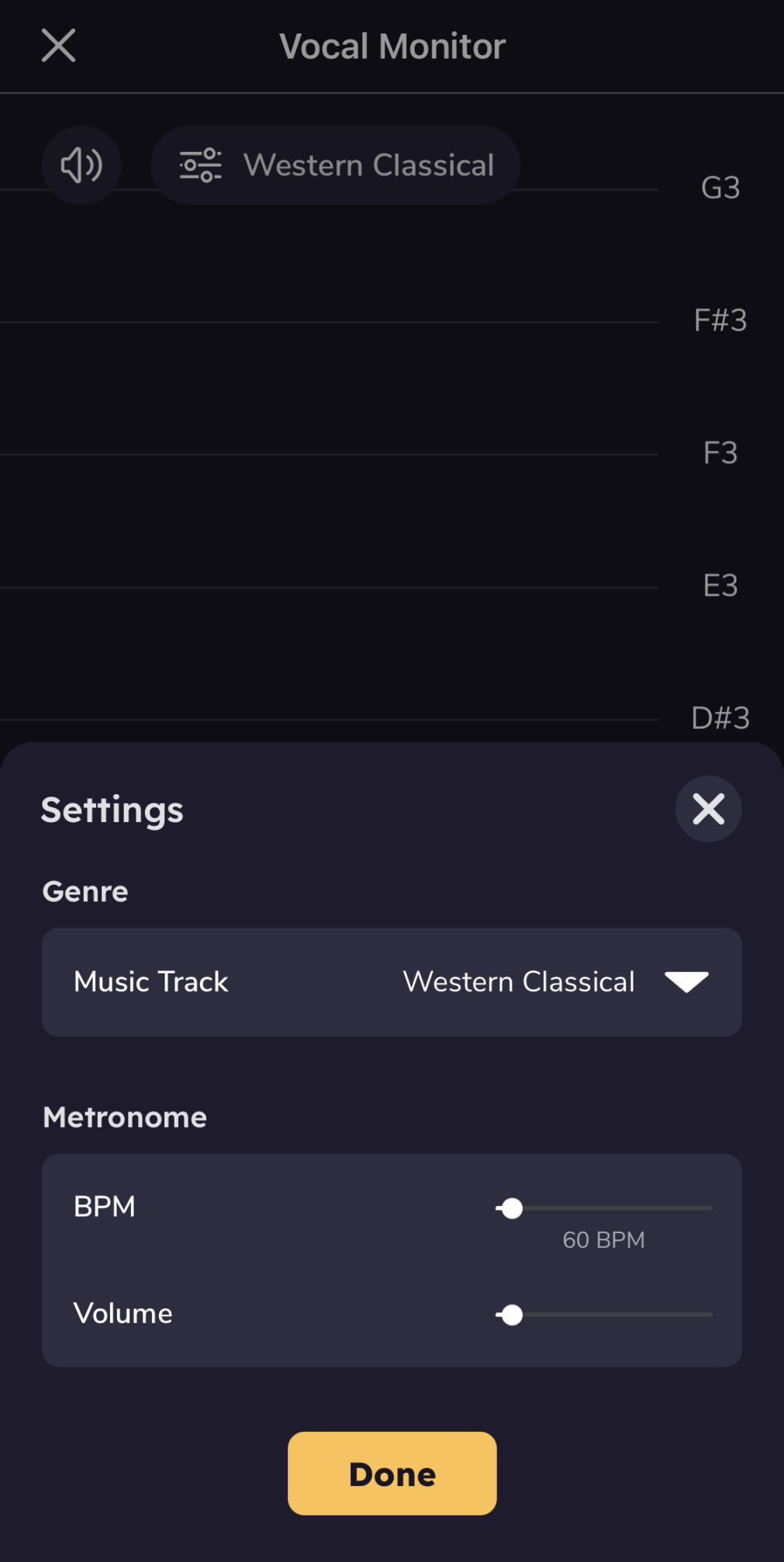Tap the BPM slider
The height and width of the screenshot is (1562, 784).
603,1208
